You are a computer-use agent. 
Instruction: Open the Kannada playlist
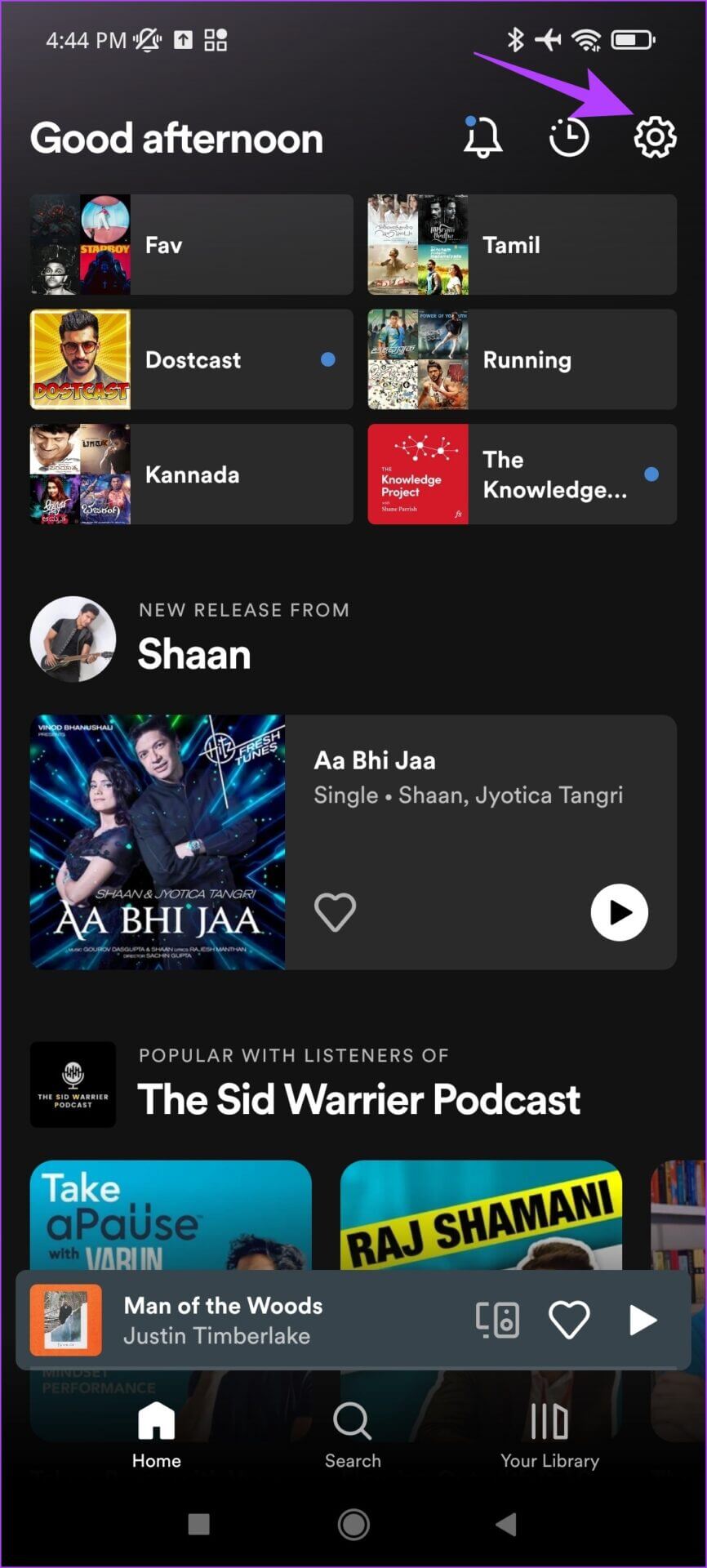tap(191, 474)
